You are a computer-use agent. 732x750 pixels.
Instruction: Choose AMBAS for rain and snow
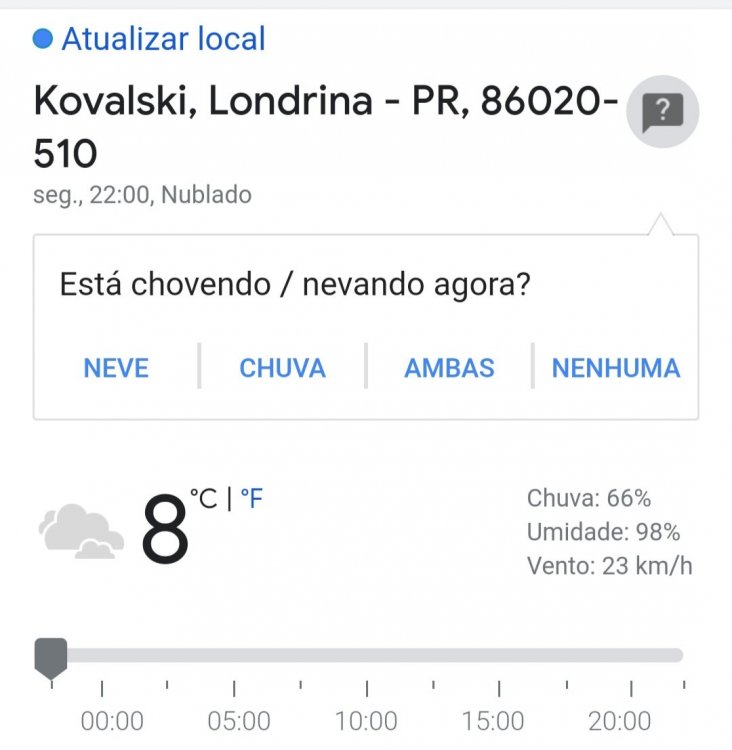[x=449, y=368]
